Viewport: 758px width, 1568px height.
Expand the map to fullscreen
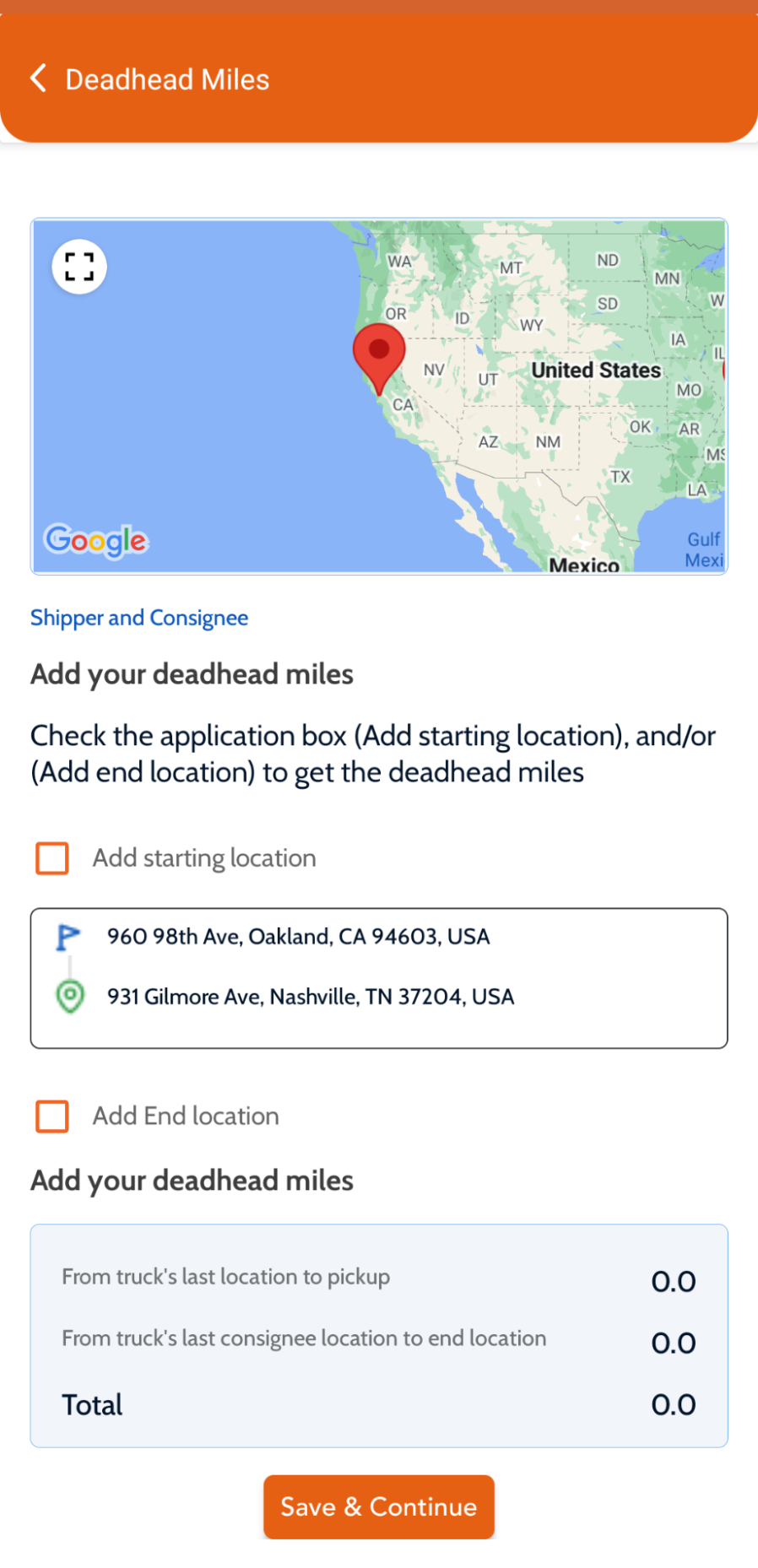click(79, 268)
